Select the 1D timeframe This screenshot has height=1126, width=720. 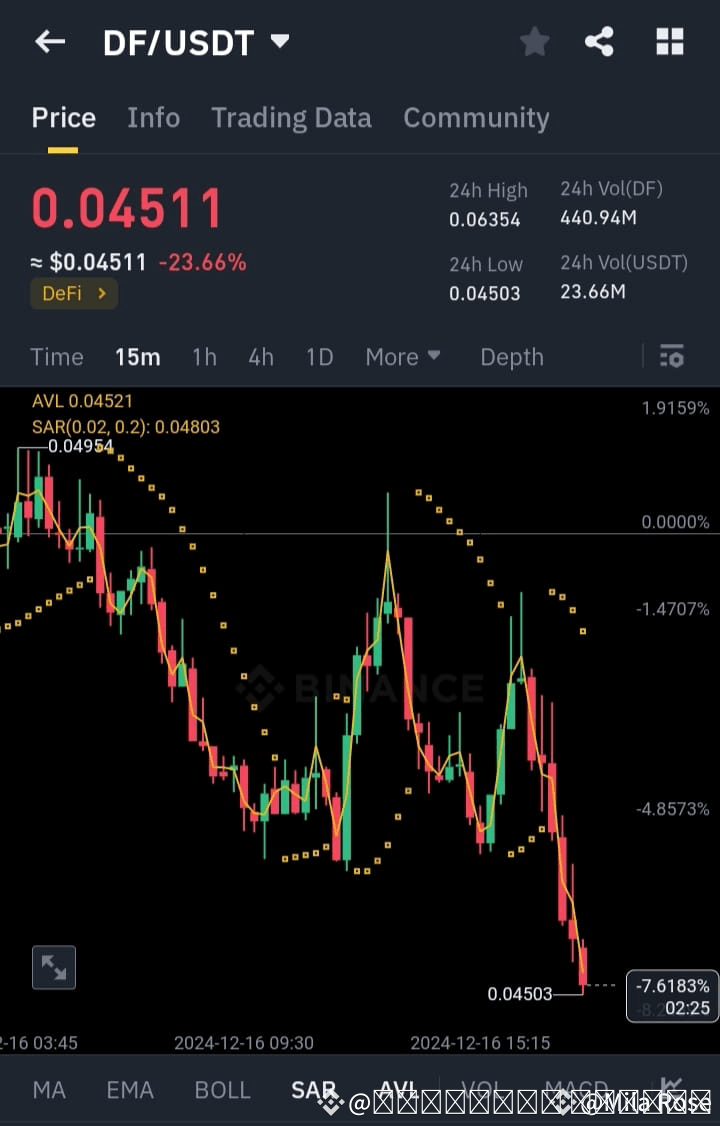pos(319,356)
